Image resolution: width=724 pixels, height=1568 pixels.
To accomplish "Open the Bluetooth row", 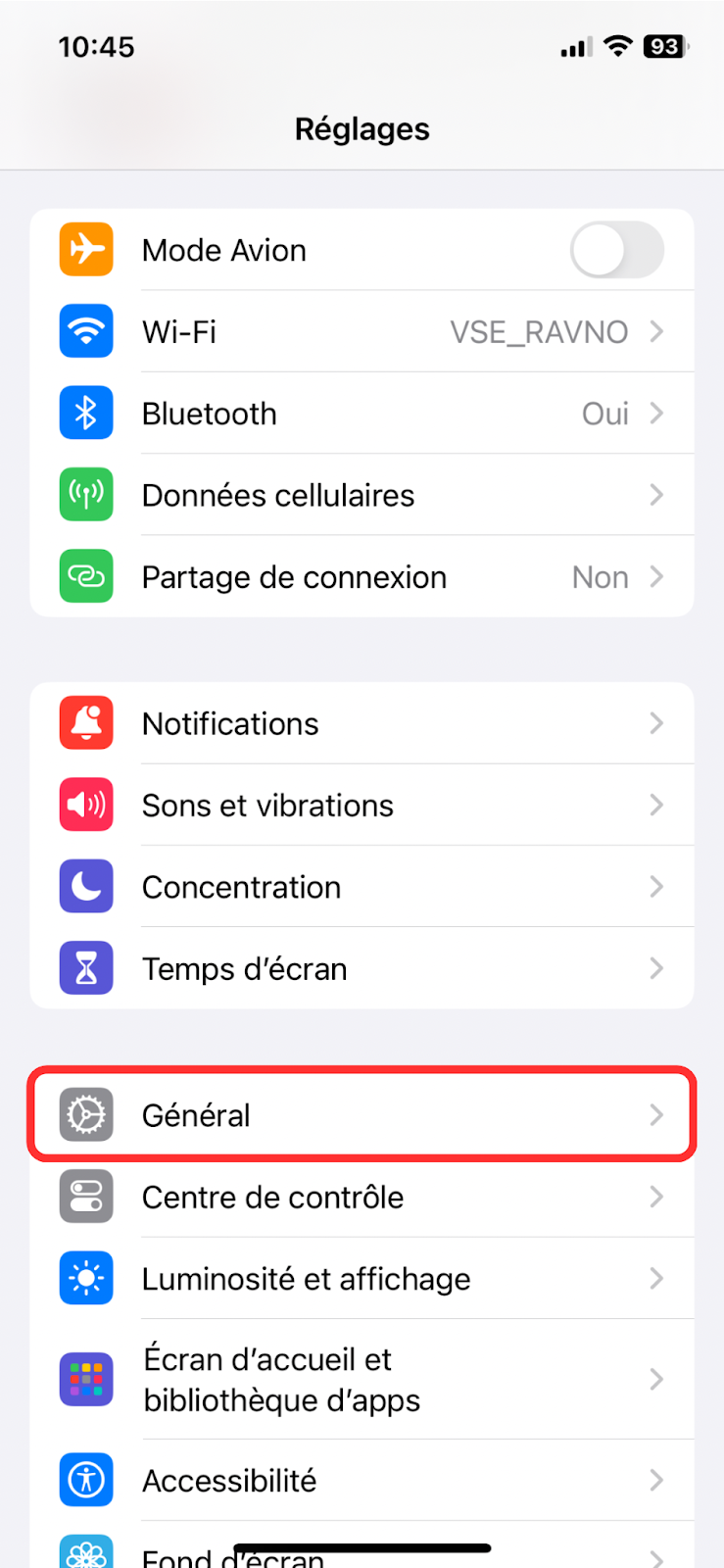I will (x=362, y=414).
